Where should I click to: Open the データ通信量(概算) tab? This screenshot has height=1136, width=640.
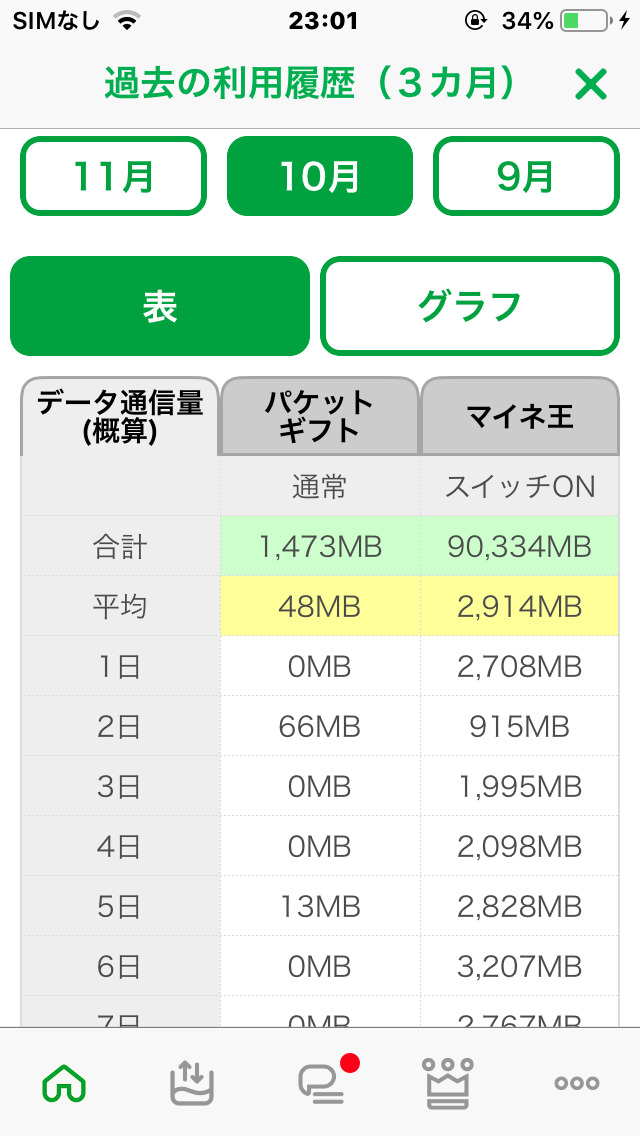point(120,416)
